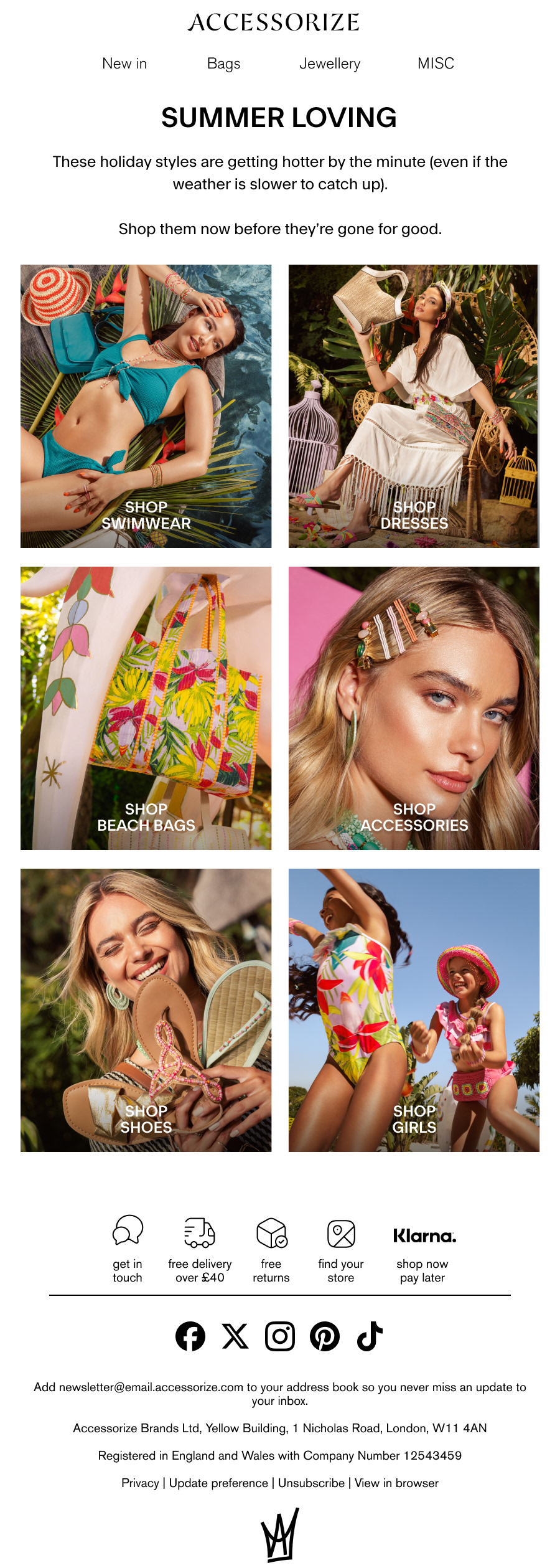
Task: Open the Pinterest page
Action: (x=325, y=1336)
